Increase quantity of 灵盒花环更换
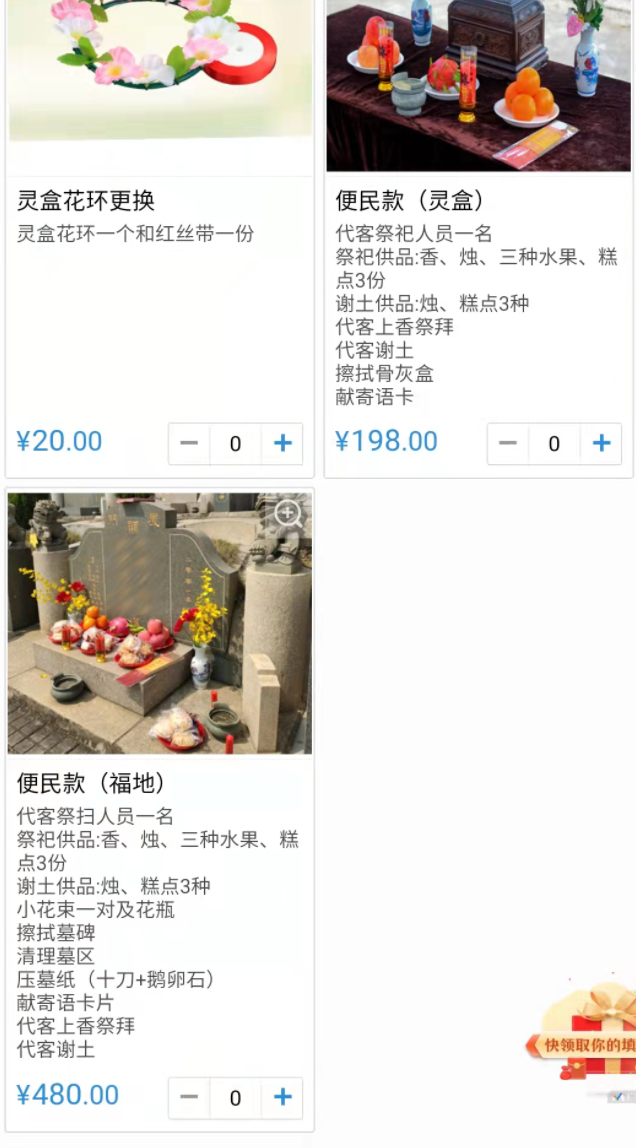 tap(283, 443)
